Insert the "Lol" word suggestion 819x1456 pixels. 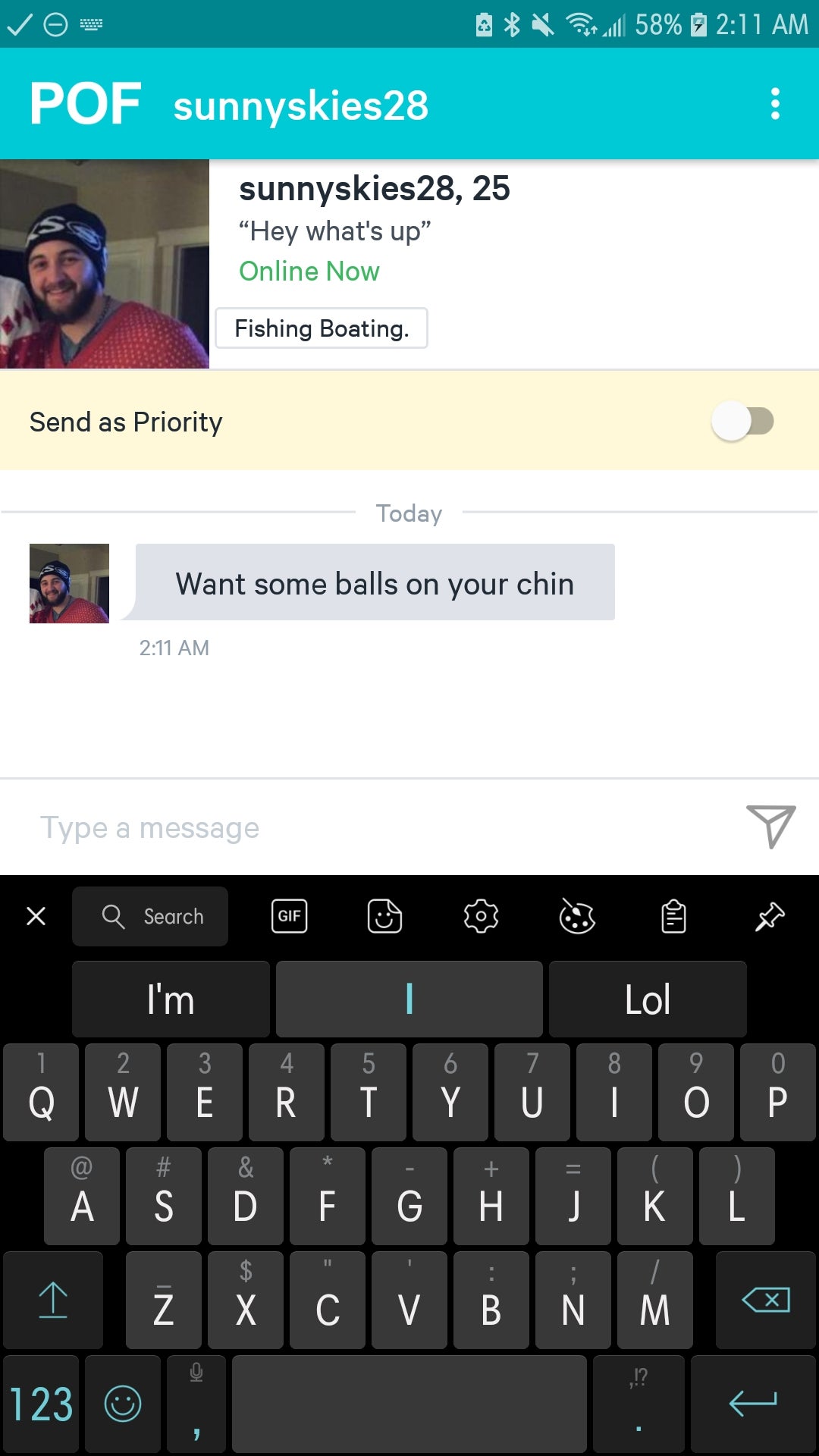coord(647,999)
